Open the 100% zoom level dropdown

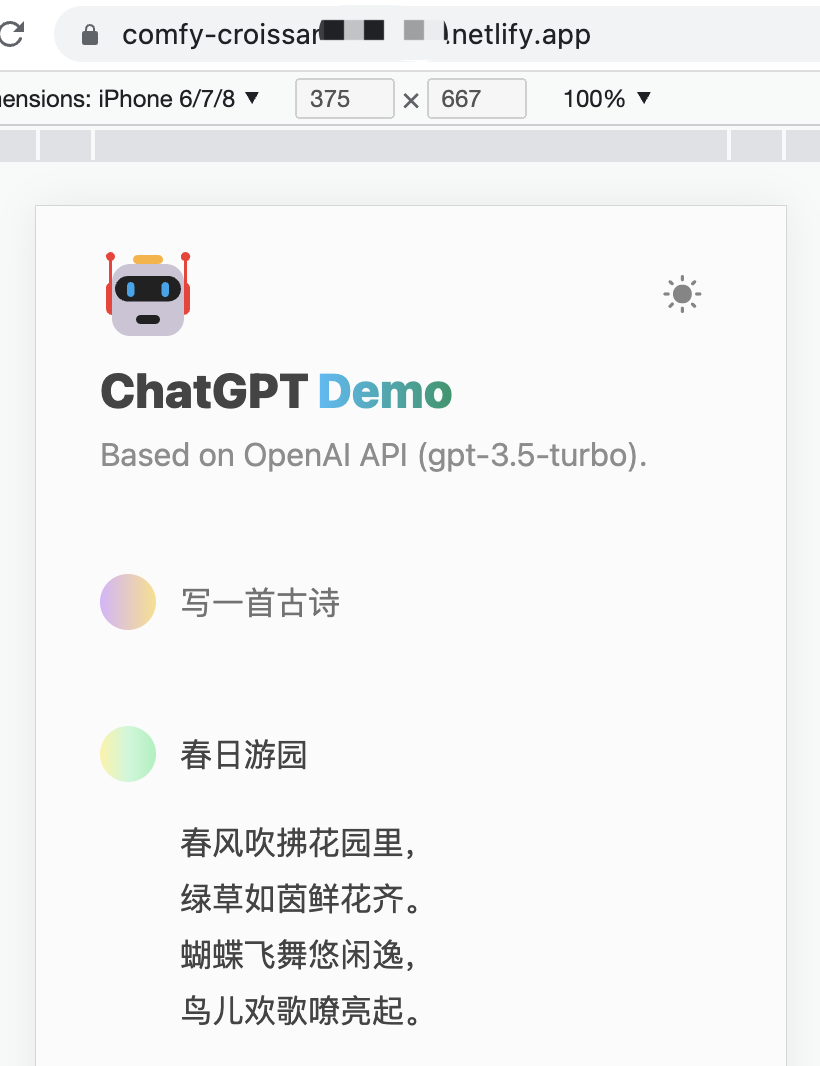(x=606, y=98)
